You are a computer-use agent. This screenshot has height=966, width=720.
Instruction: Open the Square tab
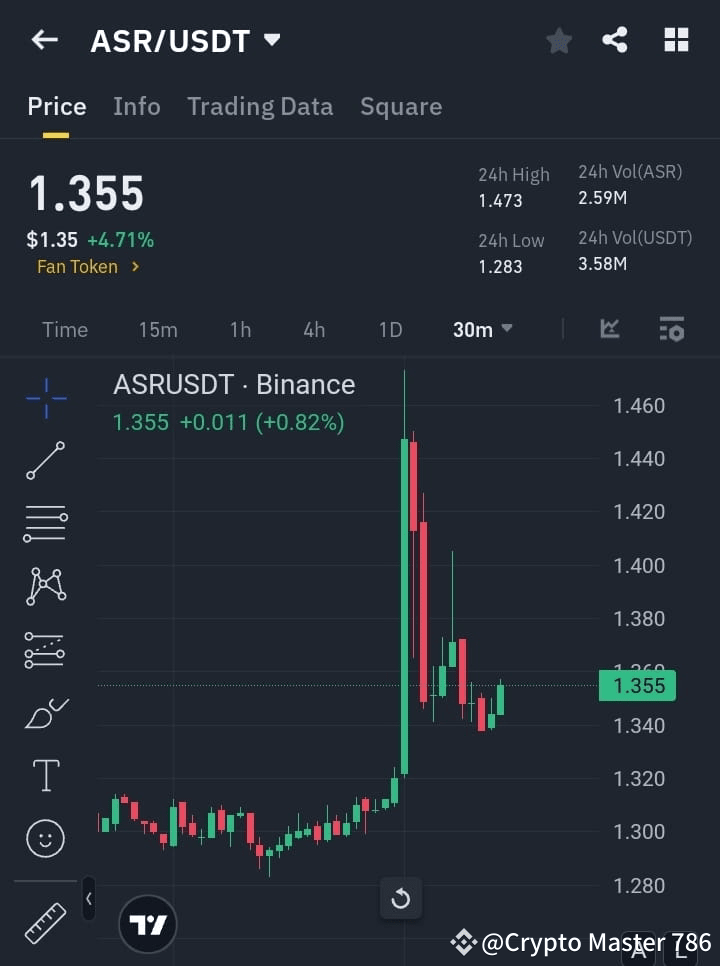pos(401,106)
